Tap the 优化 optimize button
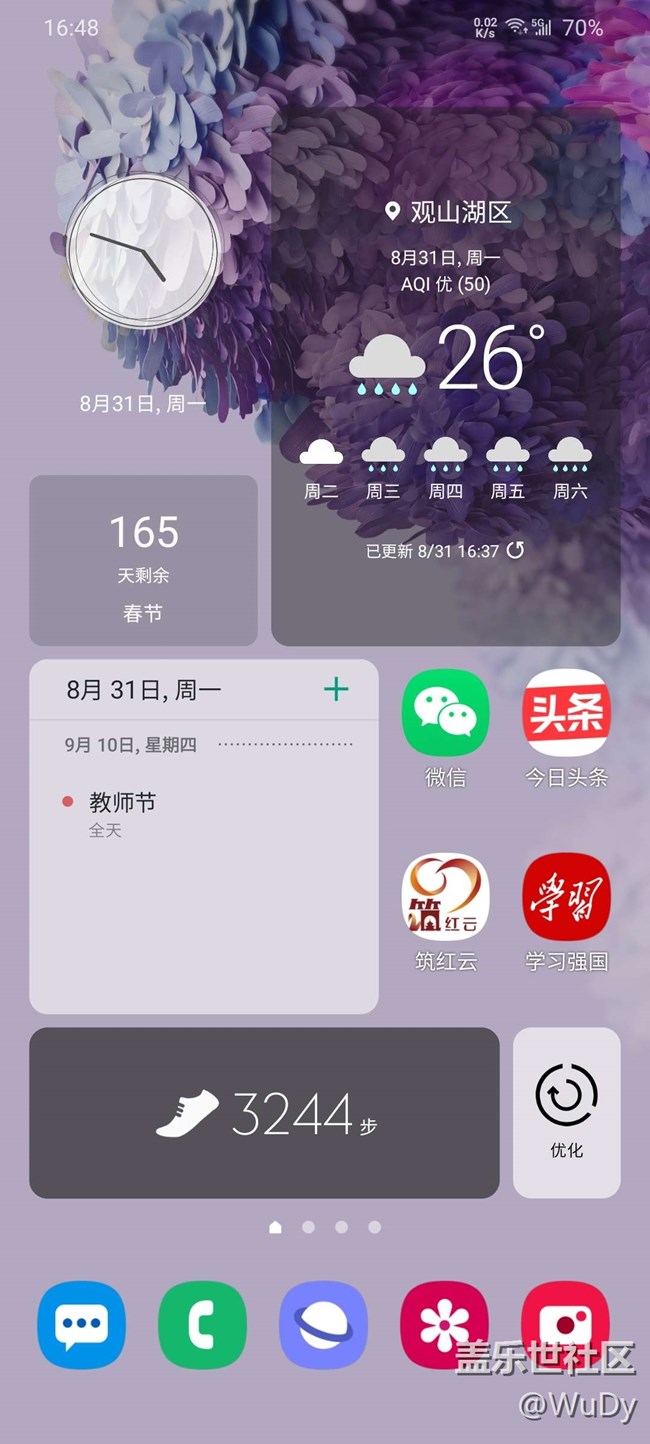 pyautogui.click(x=566, y=1112)
